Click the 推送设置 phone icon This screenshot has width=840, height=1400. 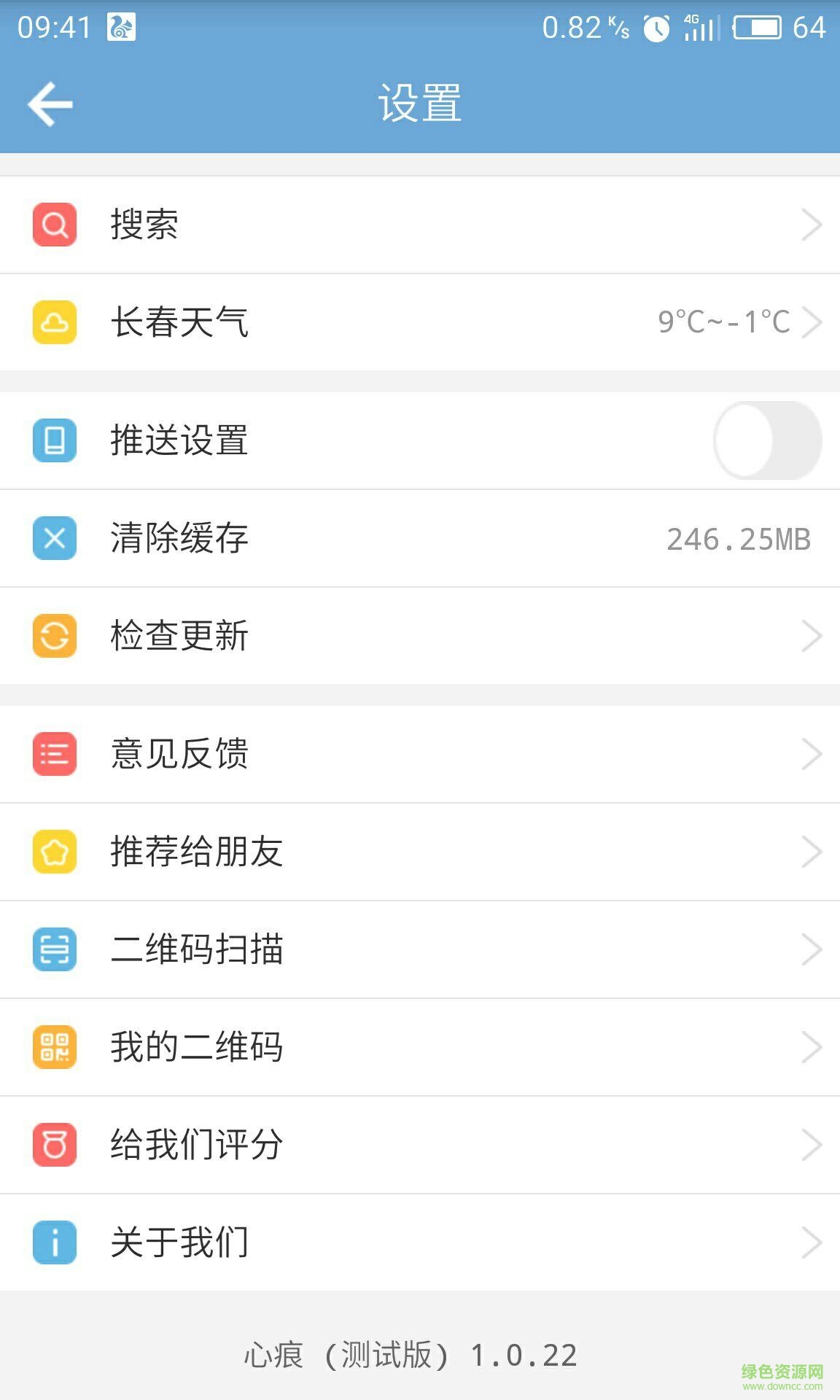point(55,440)
